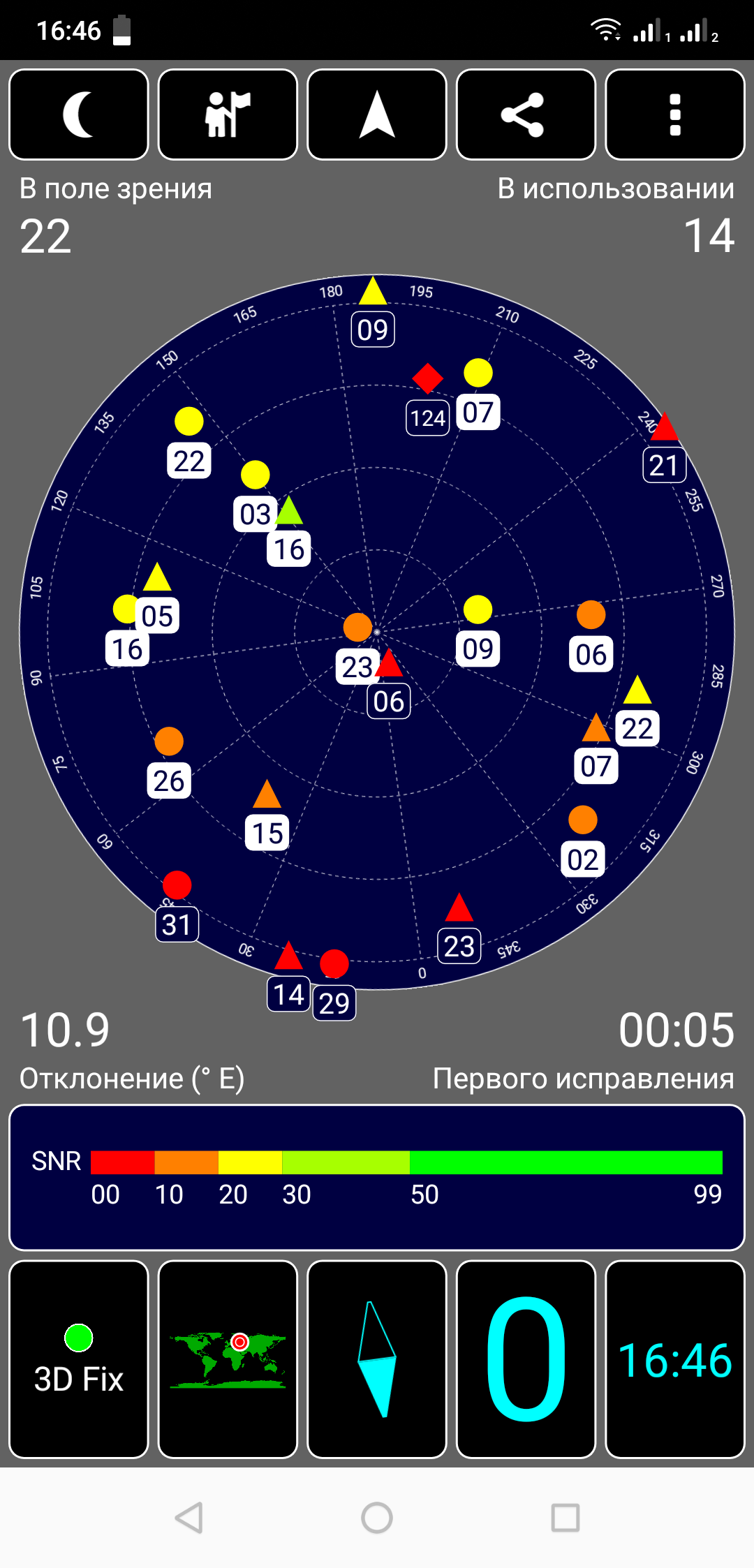Go to the home screen

(x=377, y=1517)
